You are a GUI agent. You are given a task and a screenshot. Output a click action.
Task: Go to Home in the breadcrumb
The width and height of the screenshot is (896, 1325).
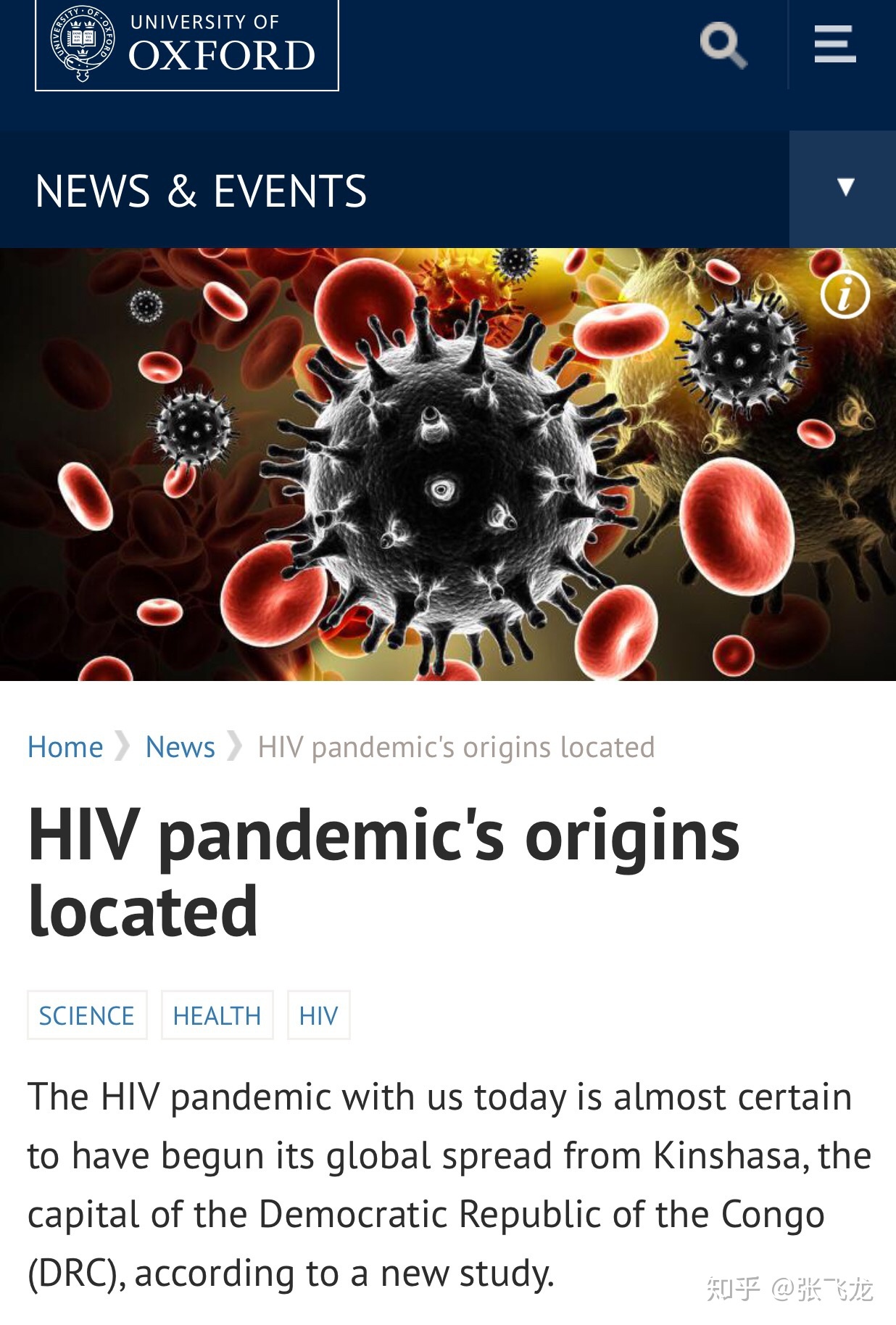[65, 747]
